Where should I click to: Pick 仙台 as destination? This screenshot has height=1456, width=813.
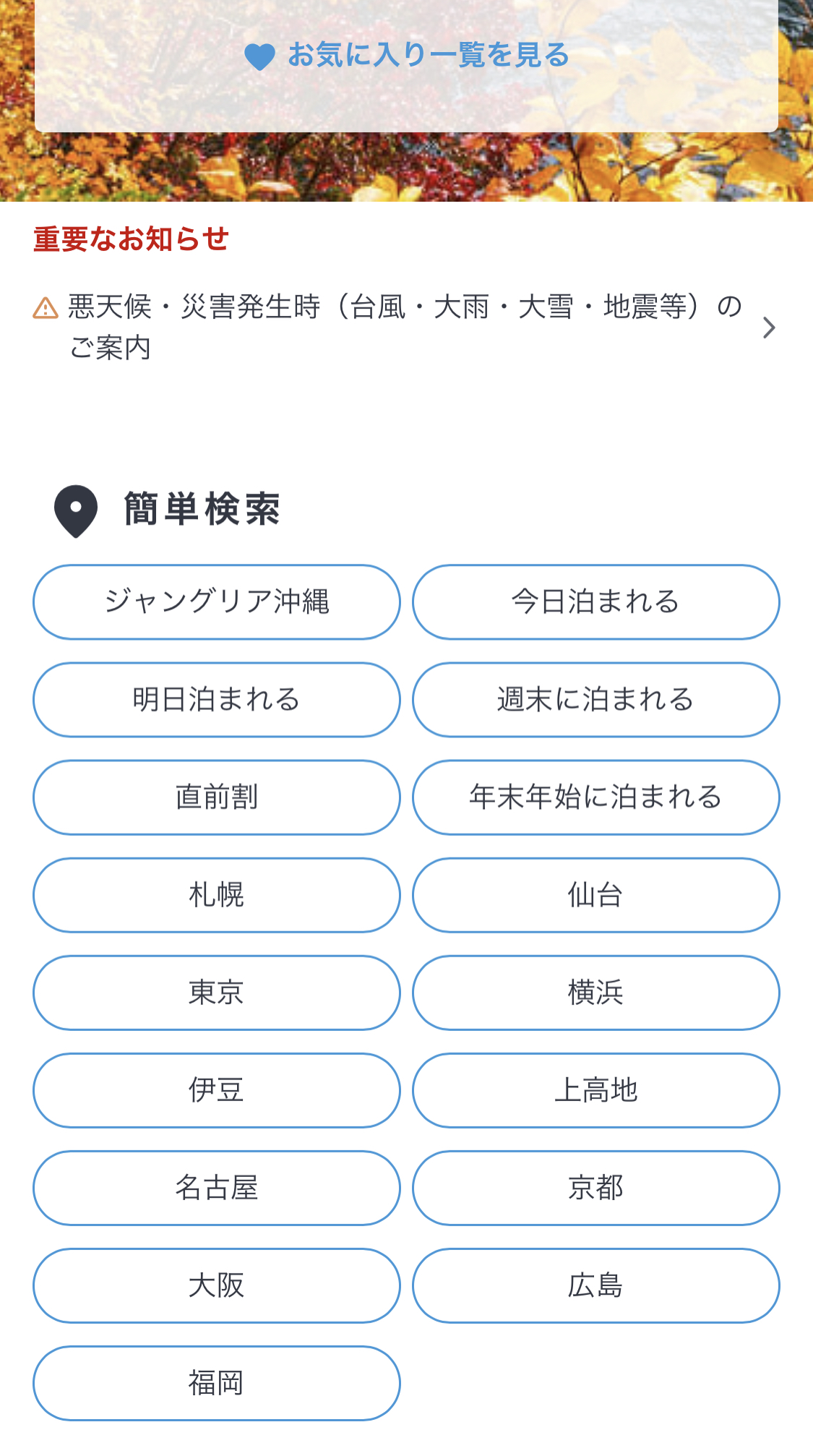point(595,895)
